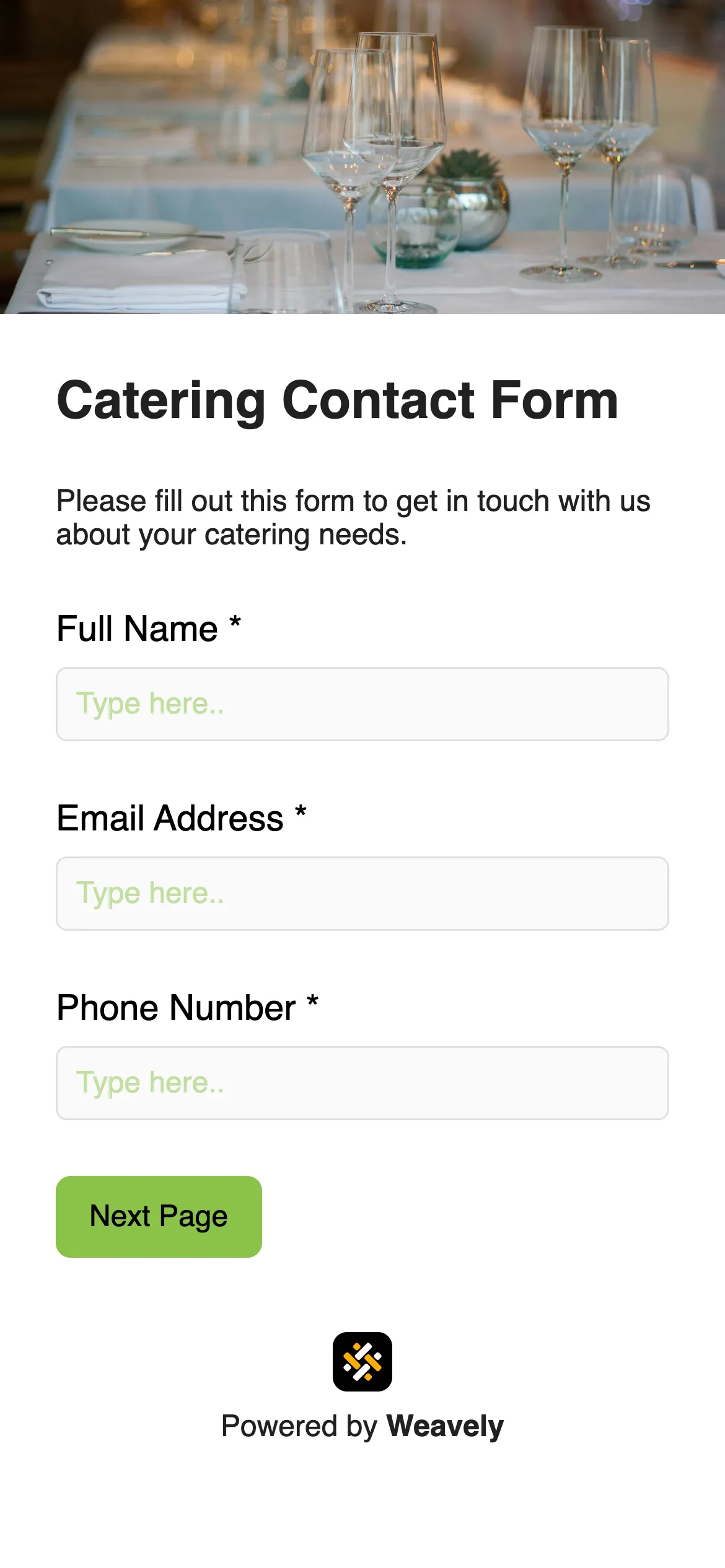The height and width of the screenshot is (1568, 725).
Task: Select the Phone Number field
Action: [x=362, y=1083]
